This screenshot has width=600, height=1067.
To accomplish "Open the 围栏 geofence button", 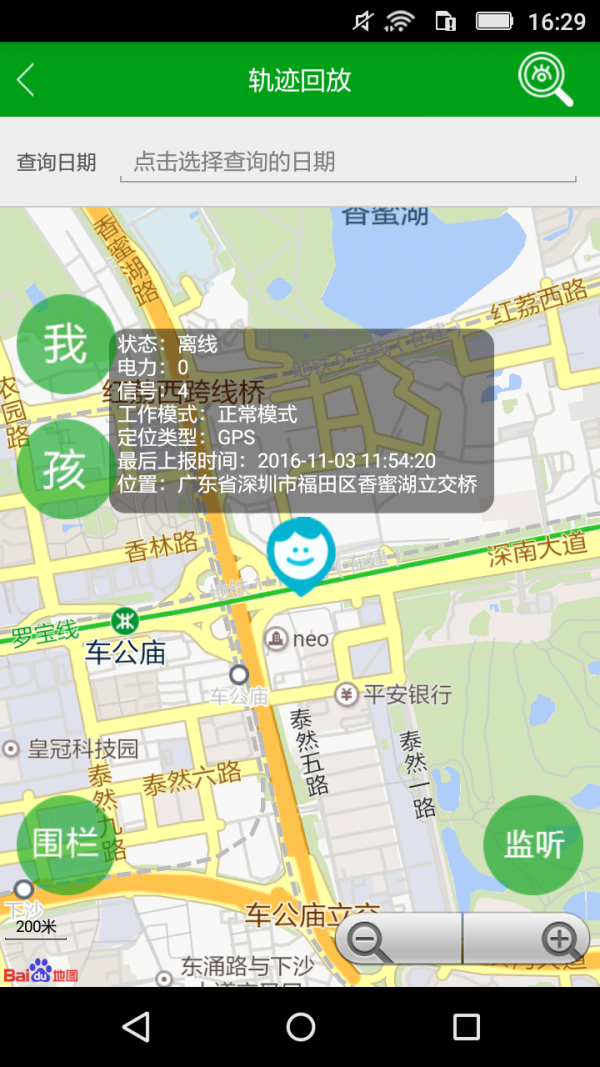I will coord(65,844).
